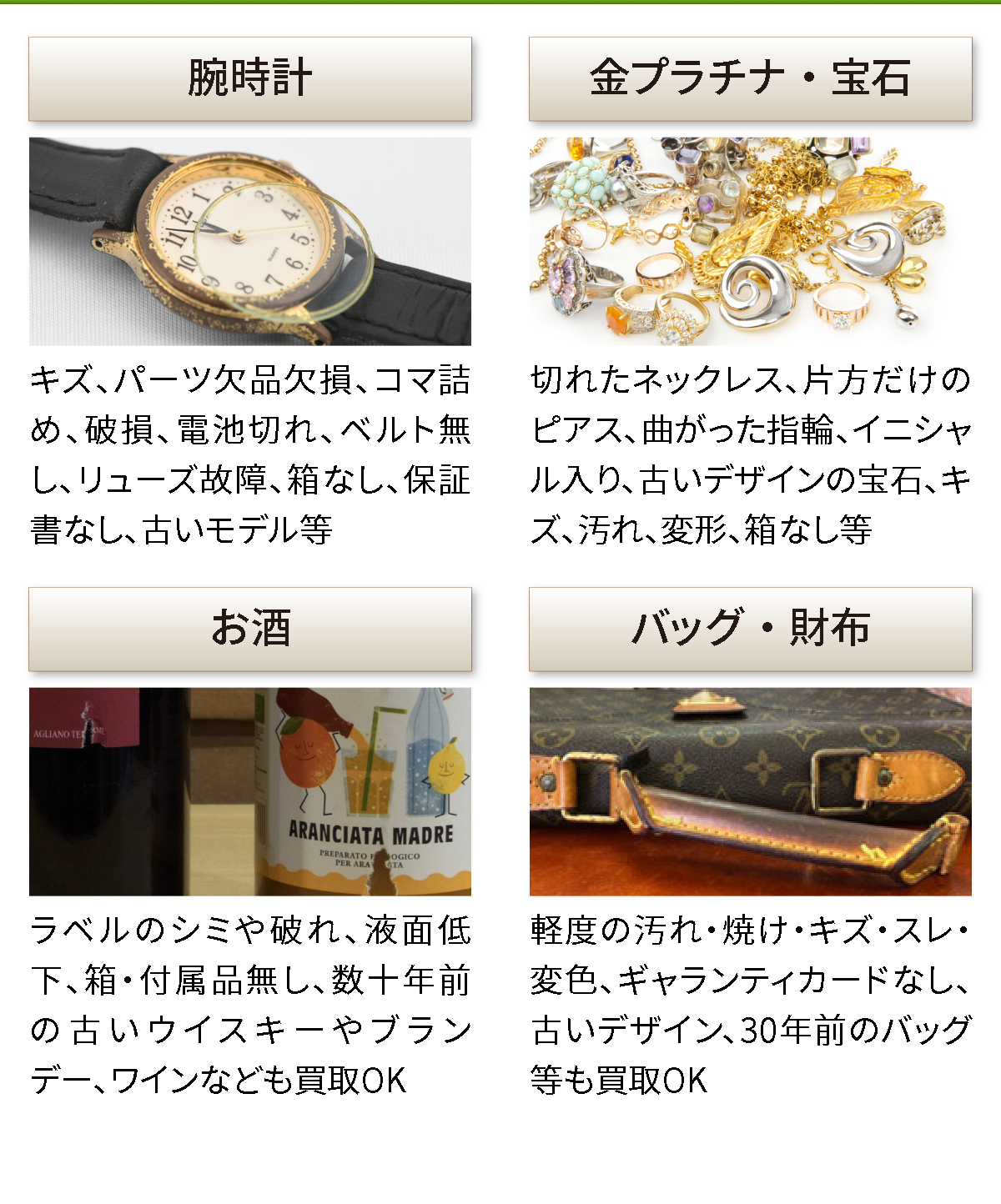Tap the お酒 category button
The height and width of the screenshot is (1204, 1001).
coord(250,629)
